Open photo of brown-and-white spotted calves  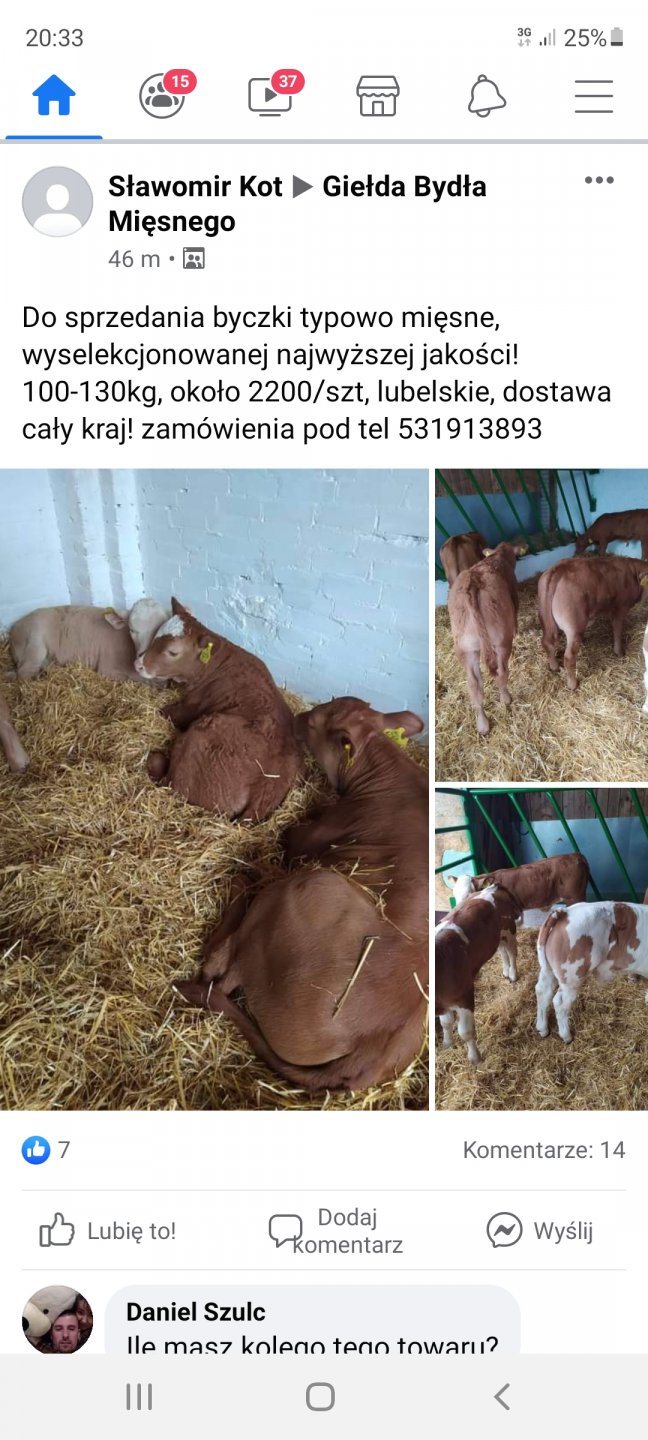(541, 948)
